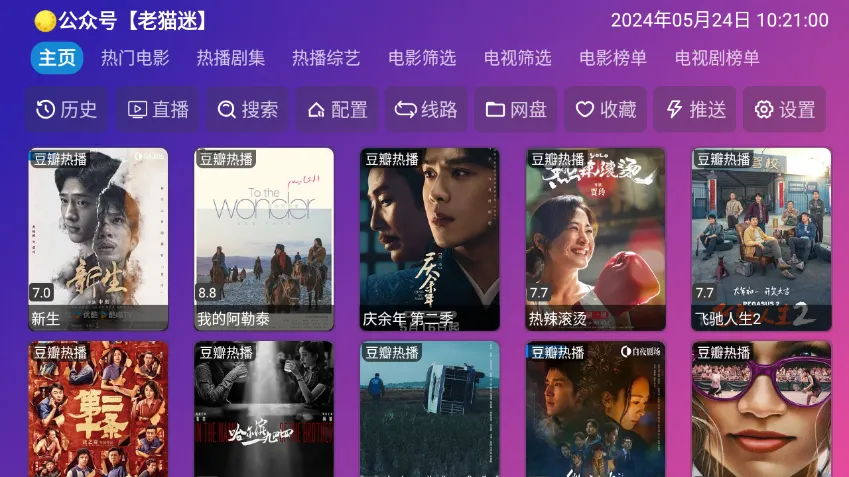Open the 电视剧榜单 tab
The image size is (849, 477).
[717, 58]
